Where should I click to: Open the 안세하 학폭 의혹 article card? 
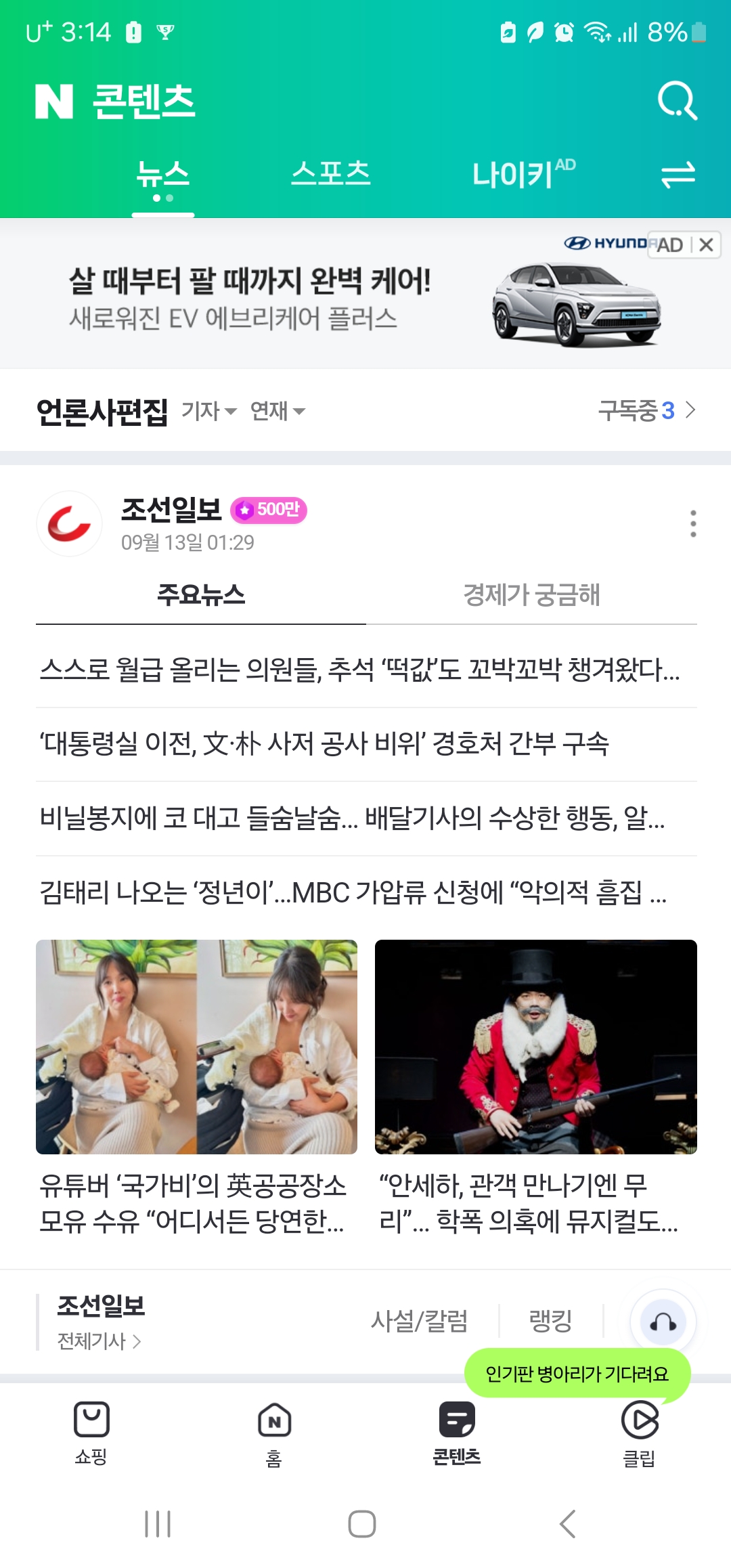coord(536,1089)
